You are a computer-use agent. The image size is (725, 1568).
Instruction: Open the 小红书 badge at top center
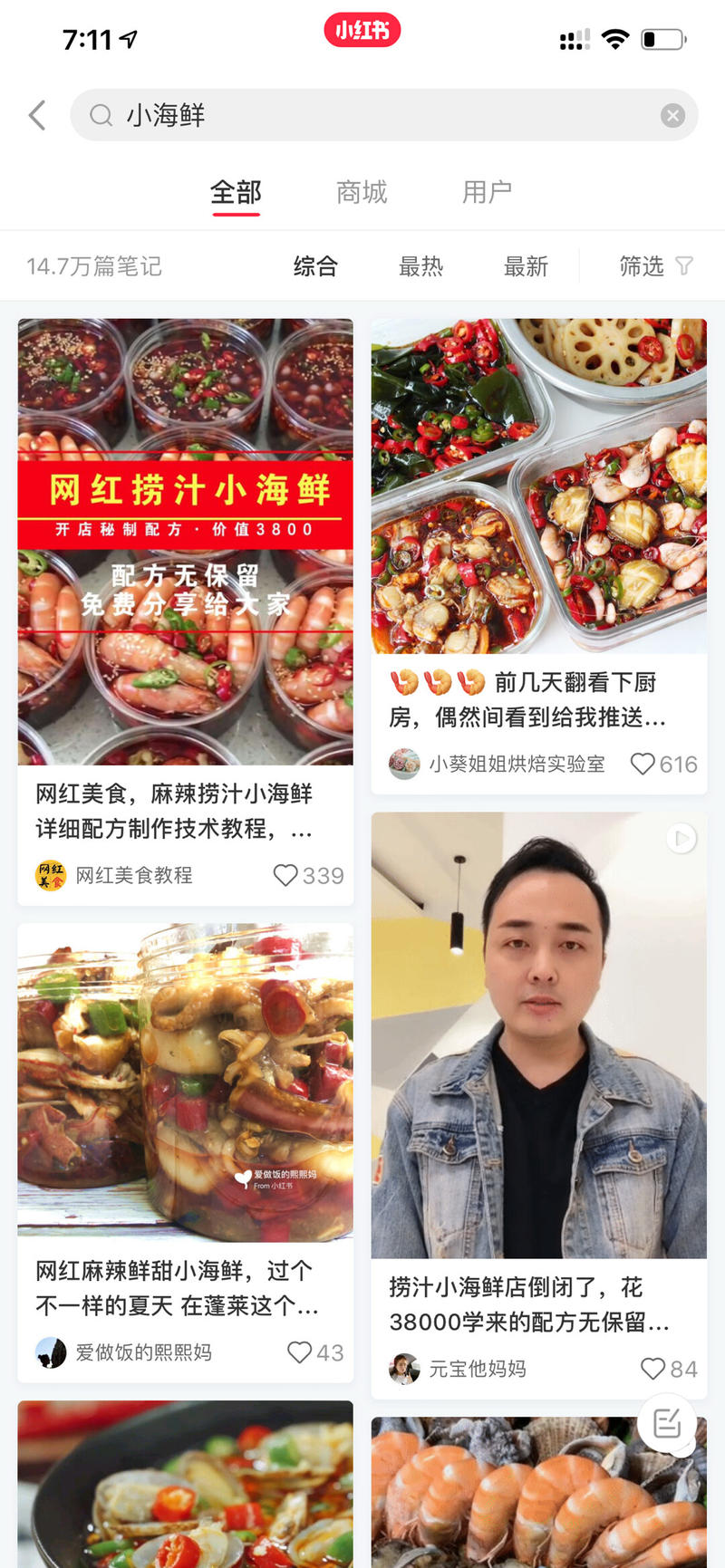(362, 29)
